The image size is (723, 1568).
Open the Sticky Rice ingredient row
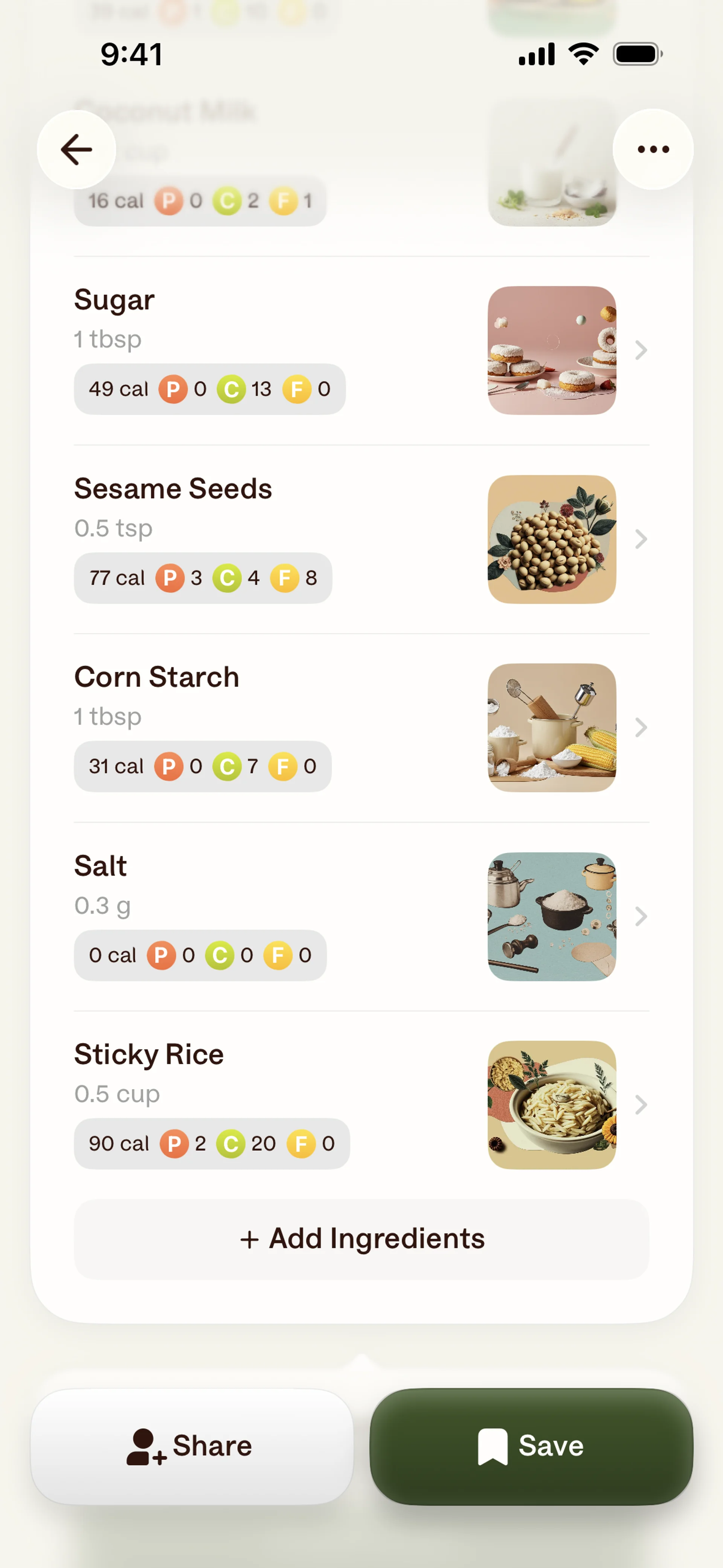361,1105
